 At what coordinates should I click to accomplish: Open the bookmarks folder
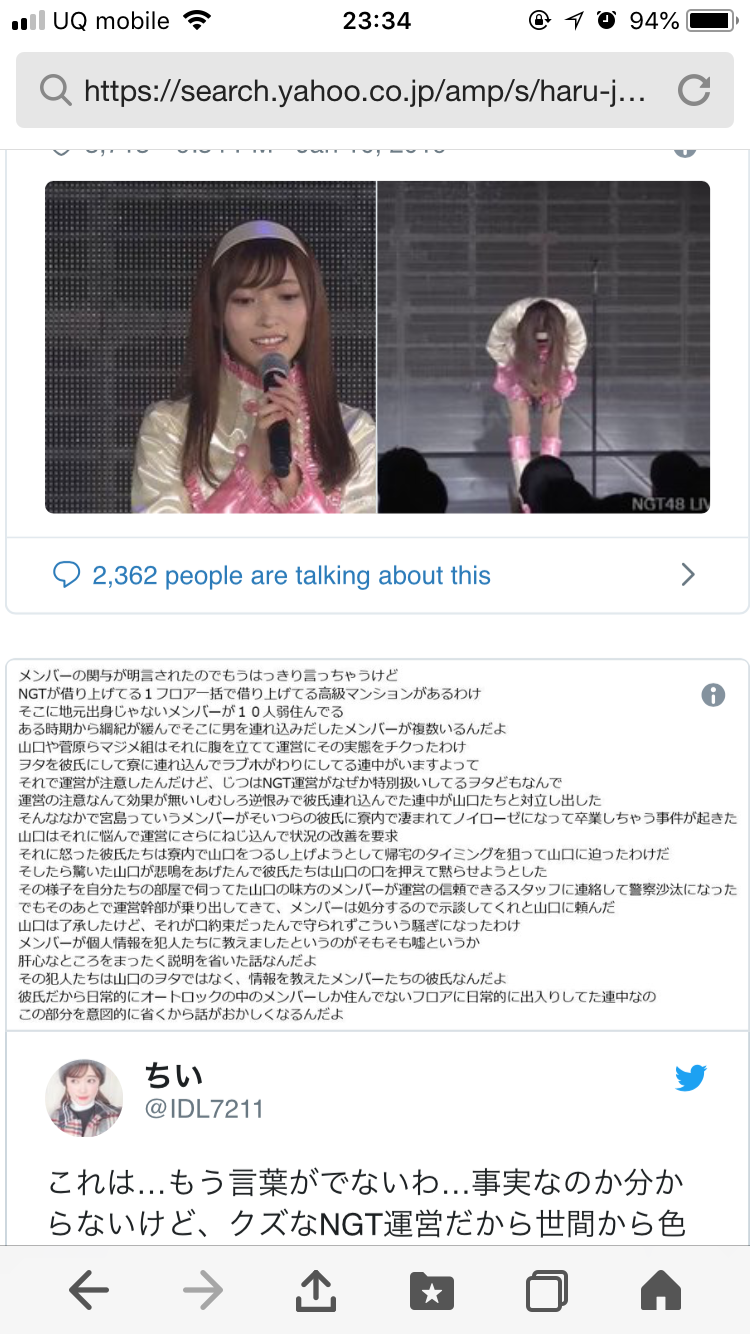[432, 1291]
